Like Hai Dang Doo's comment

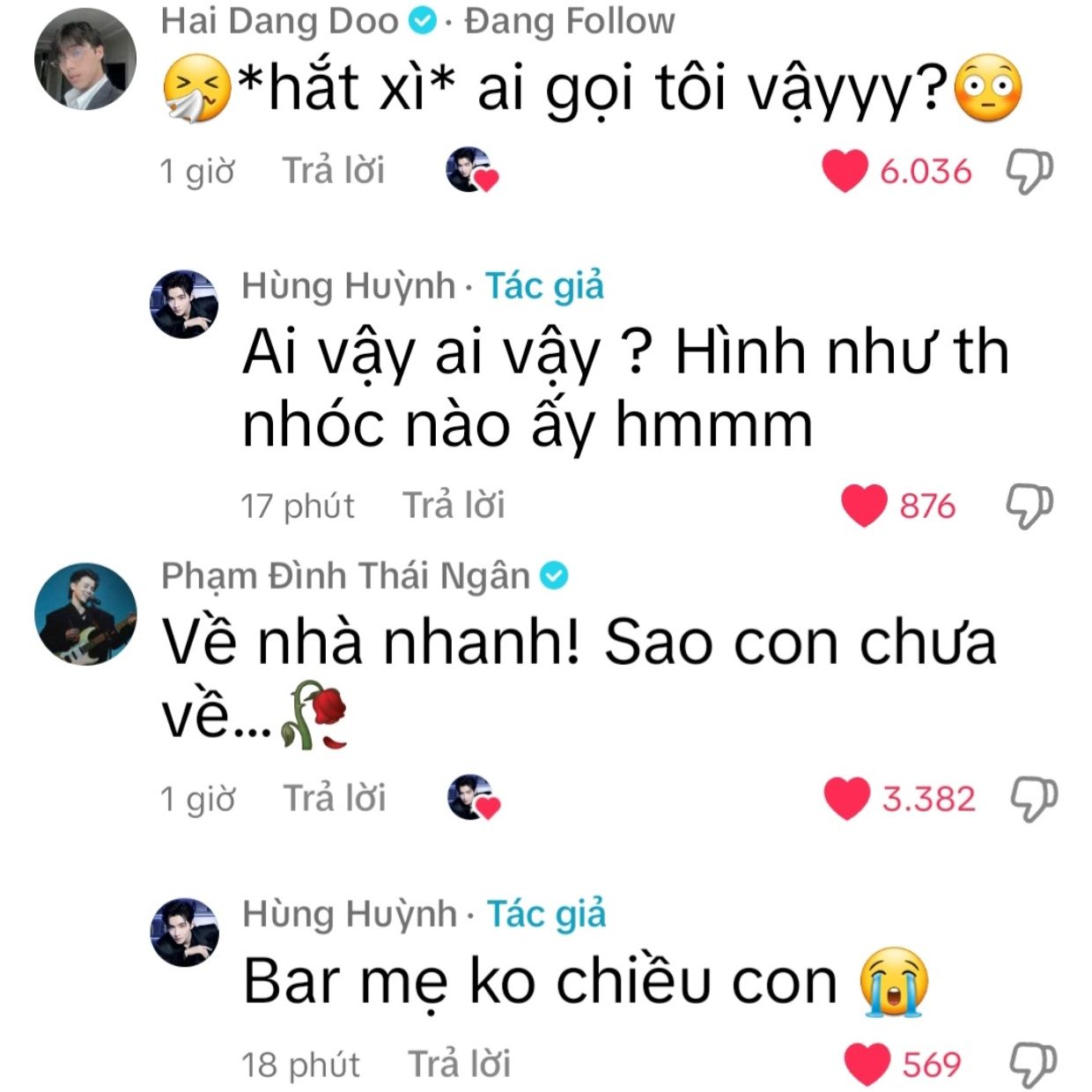(845, 171)
